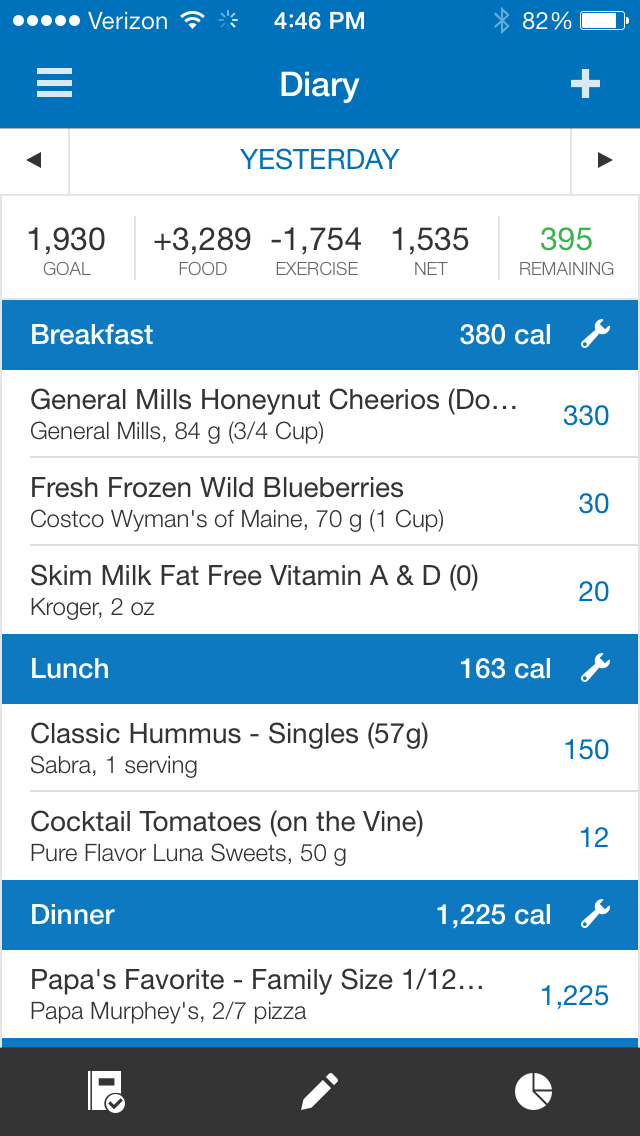Go to the next day
This screenshot has height=1136, width=640.
[x=605, y=160]
